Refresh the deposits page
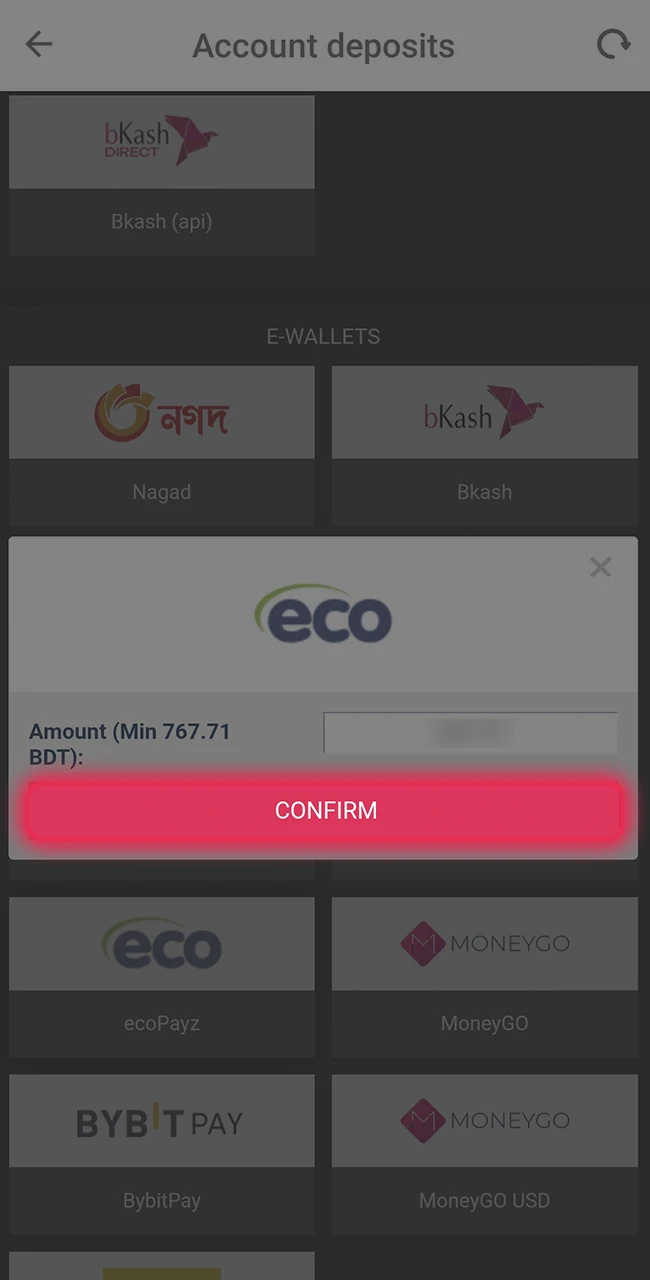The width and height of the screenshot is (650, 1280). click(612, 45)
